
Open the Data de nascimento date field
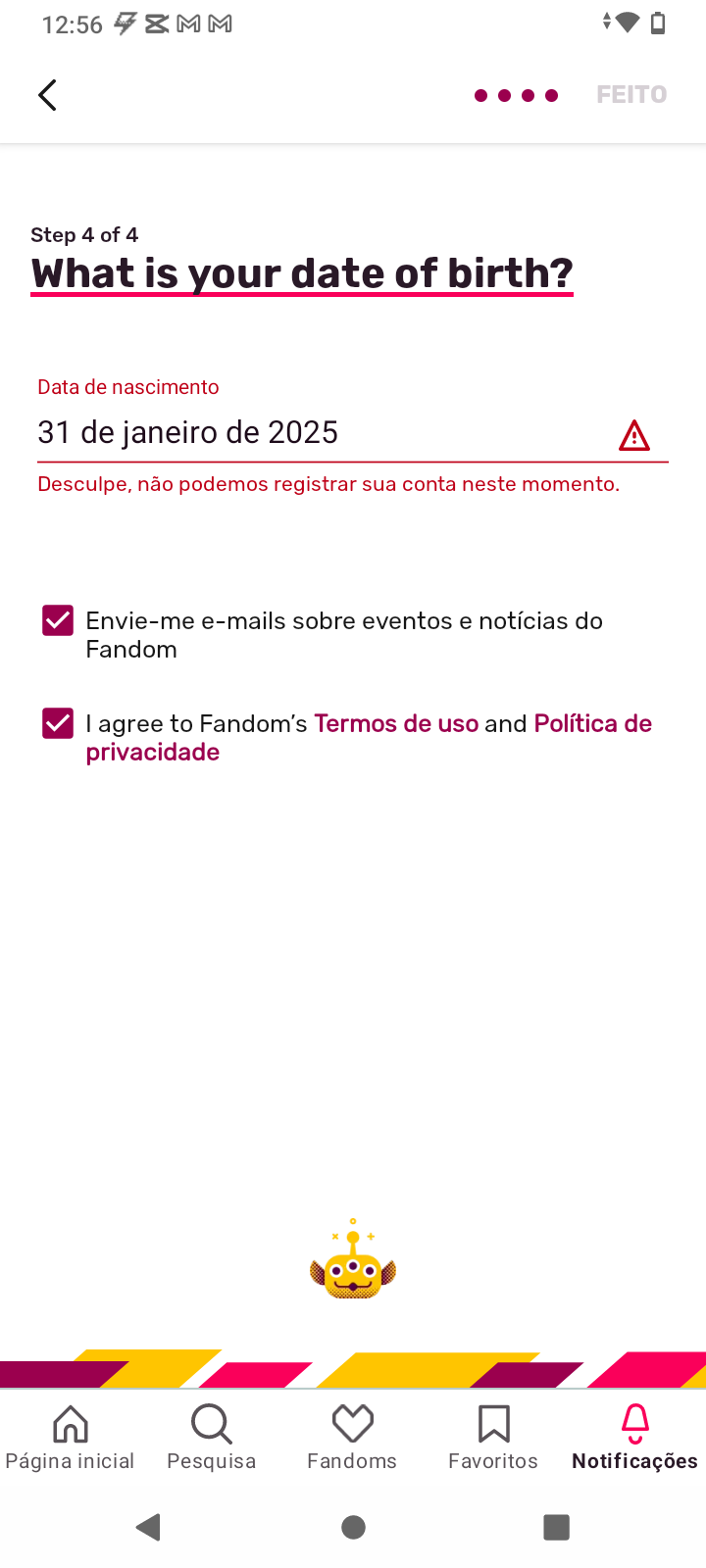[353, 432]
